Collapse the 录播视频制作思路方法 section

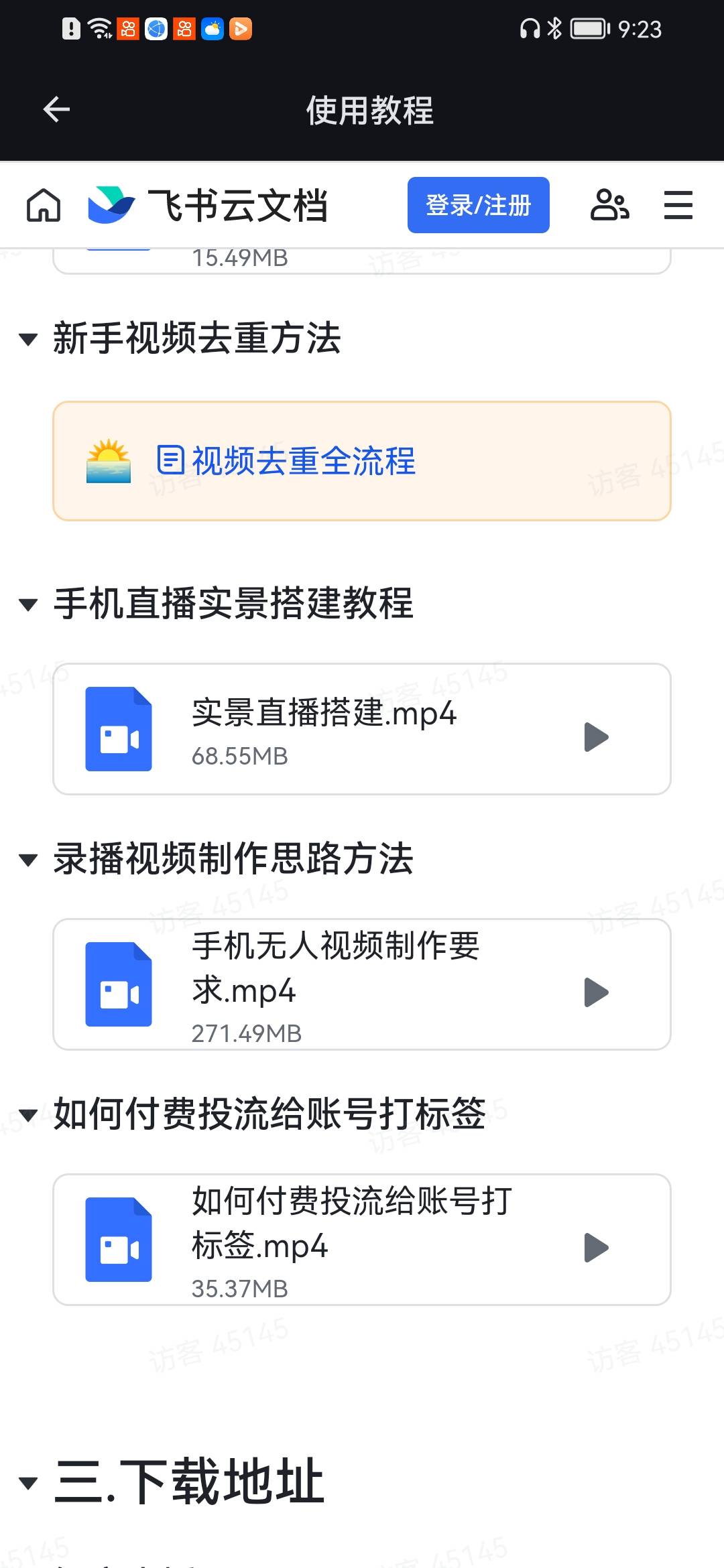tap(28, 860)
